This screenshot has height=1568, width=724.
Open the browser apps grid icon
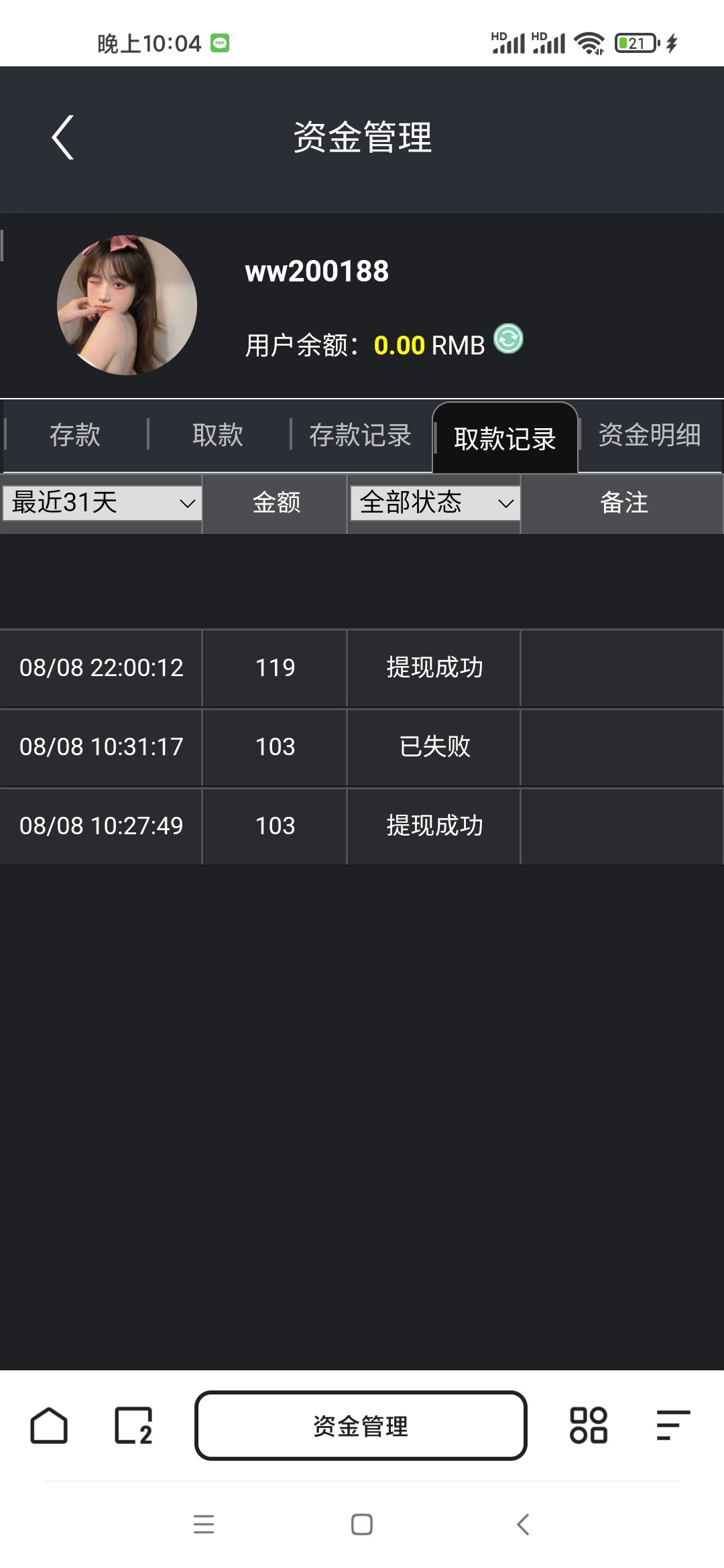(x=588, y=1425)
